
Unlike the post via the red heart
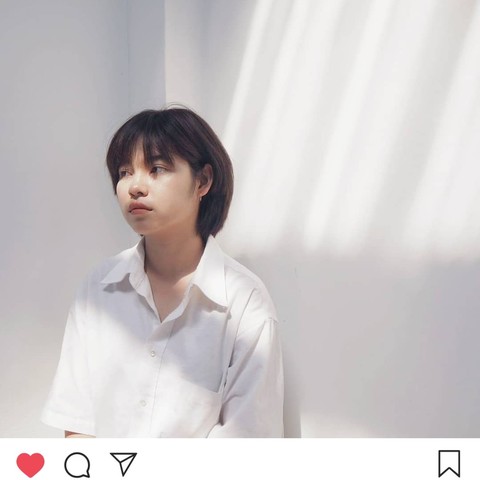pos(30,465)
